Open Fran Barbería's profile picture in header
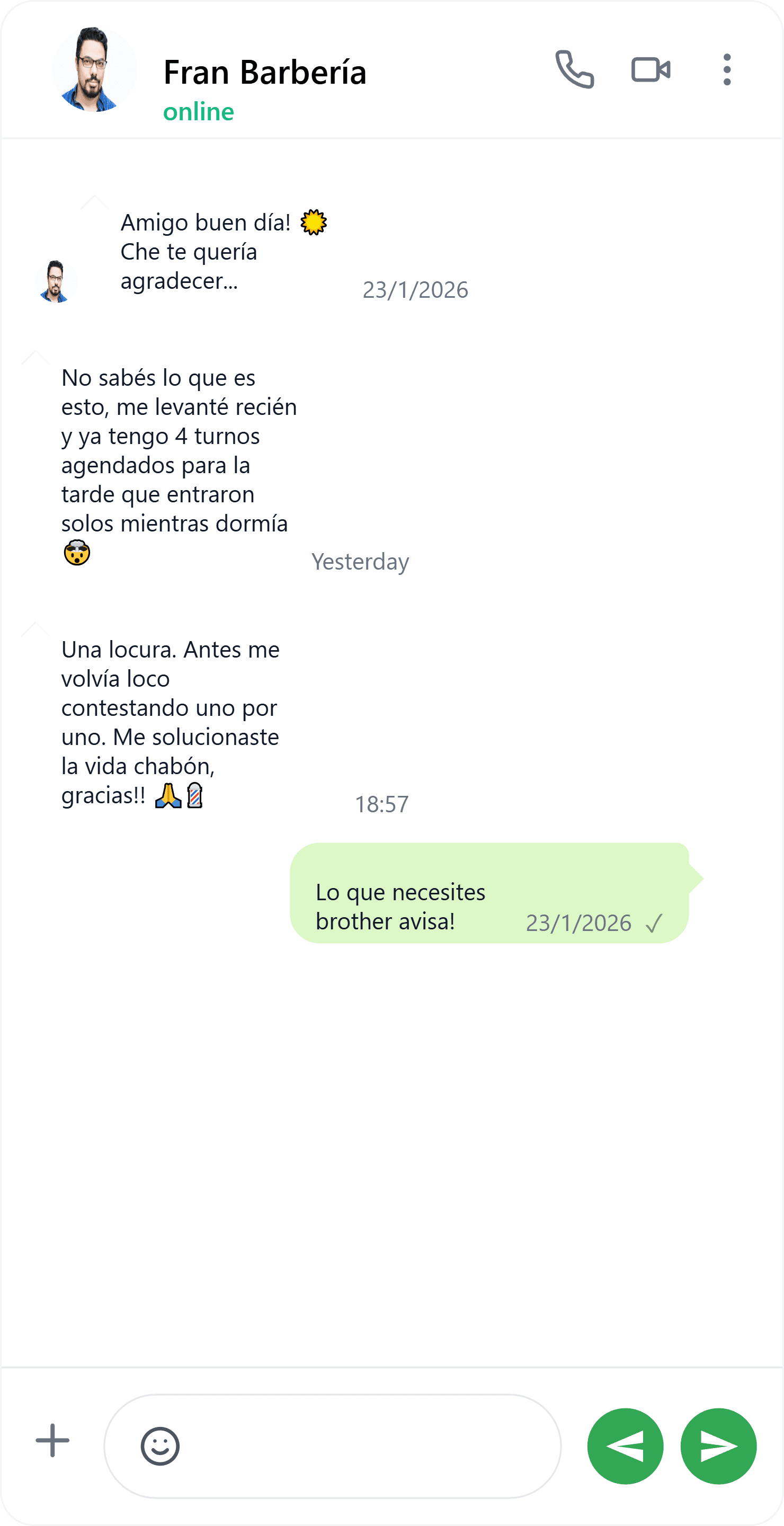 tap(95, 70)
